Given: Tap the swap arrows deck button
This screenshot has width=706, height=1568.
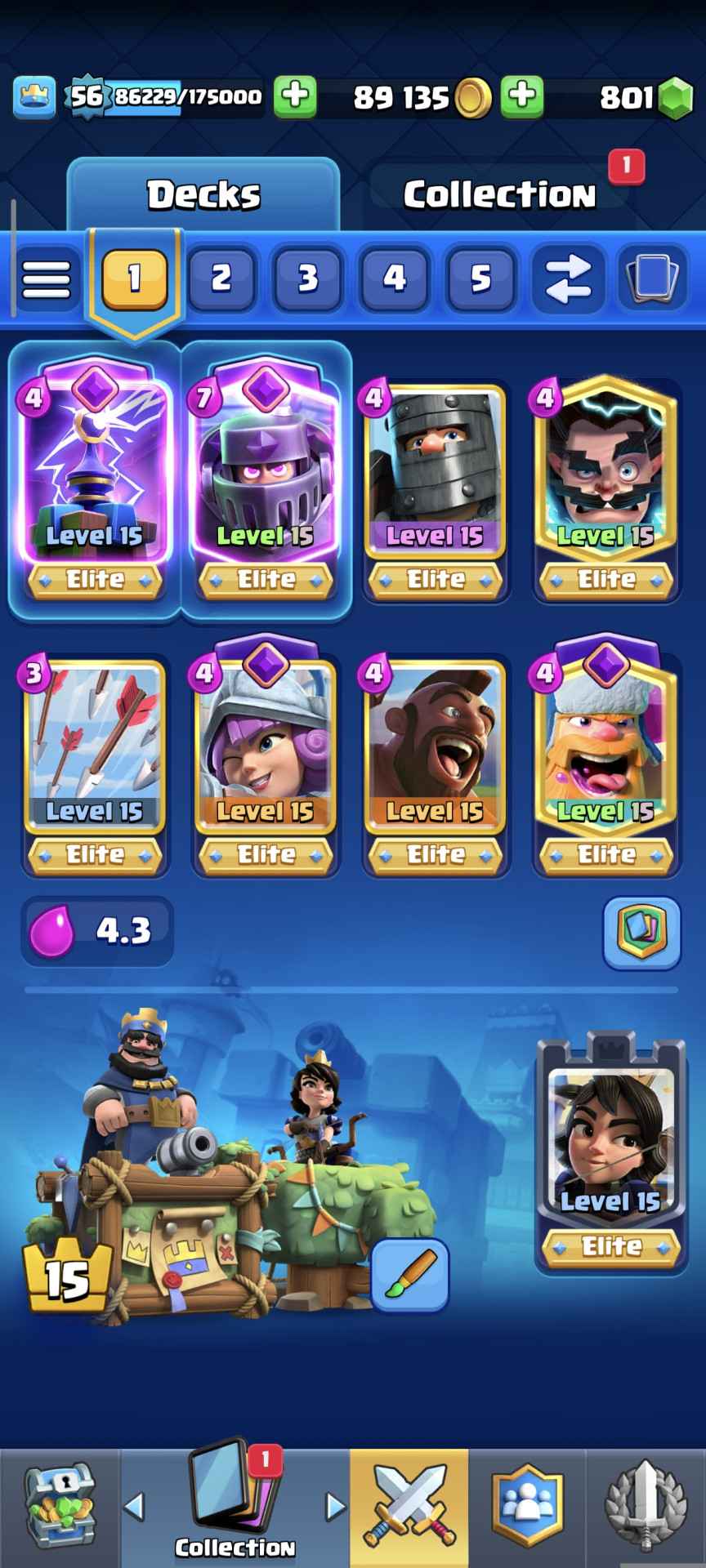Looking at the screenshot, I should [x=567, y=279].
